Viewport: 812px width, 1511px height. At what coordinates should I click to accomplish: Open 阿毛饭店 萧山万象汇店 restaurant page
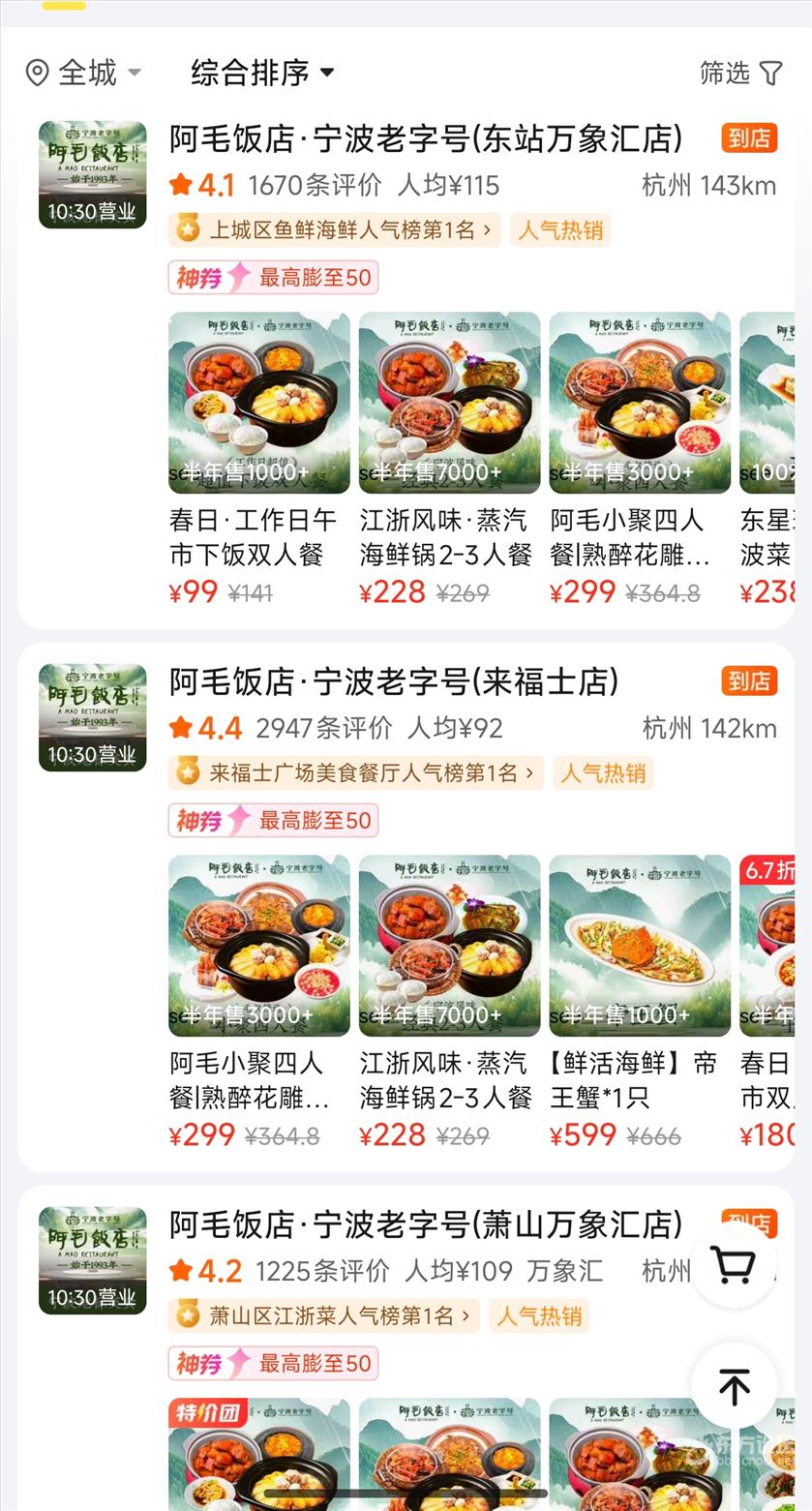[x=426, y=1225]
